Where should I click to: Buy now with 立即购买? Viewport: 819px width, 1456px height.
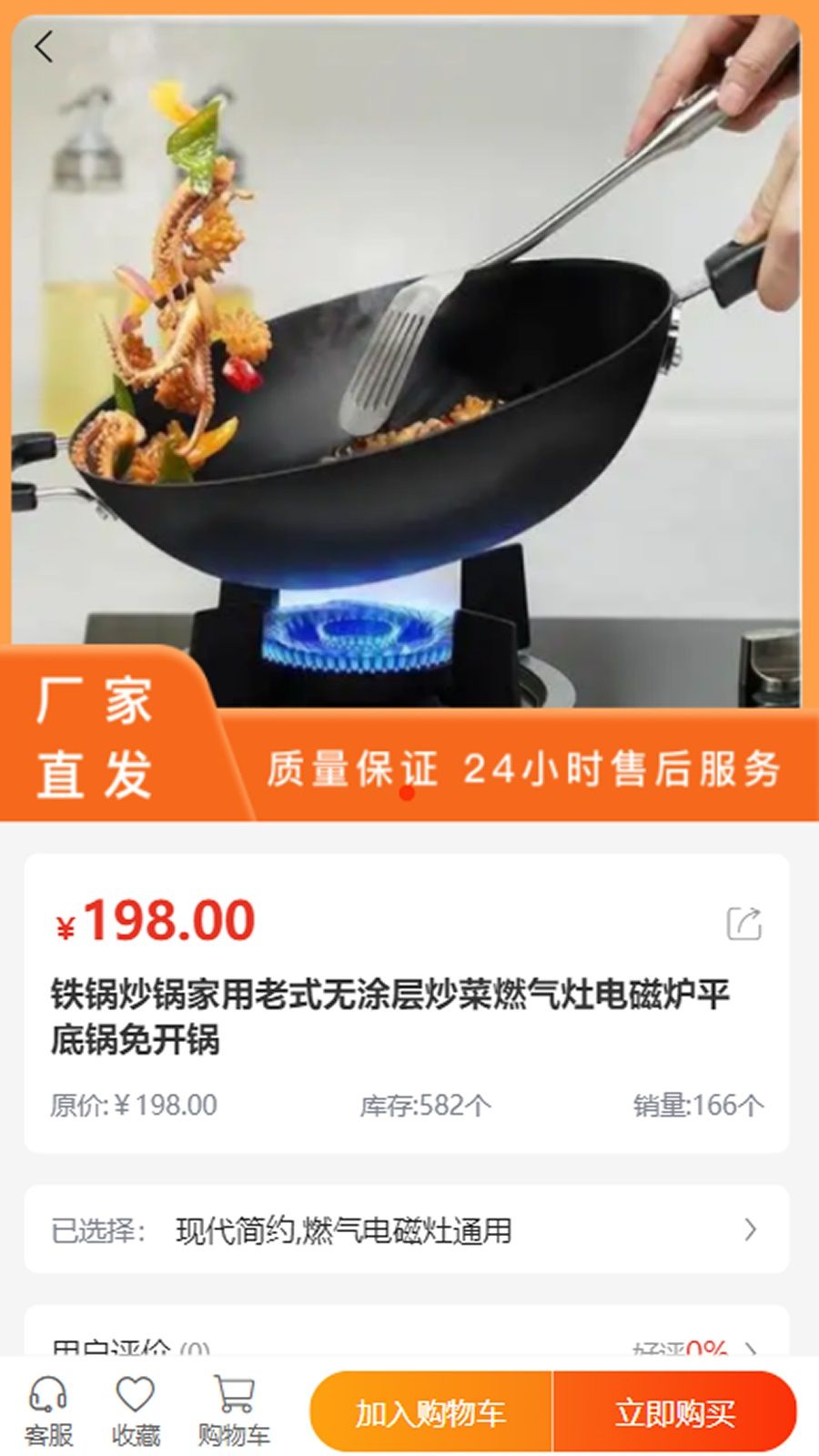tap(674, 1412)
